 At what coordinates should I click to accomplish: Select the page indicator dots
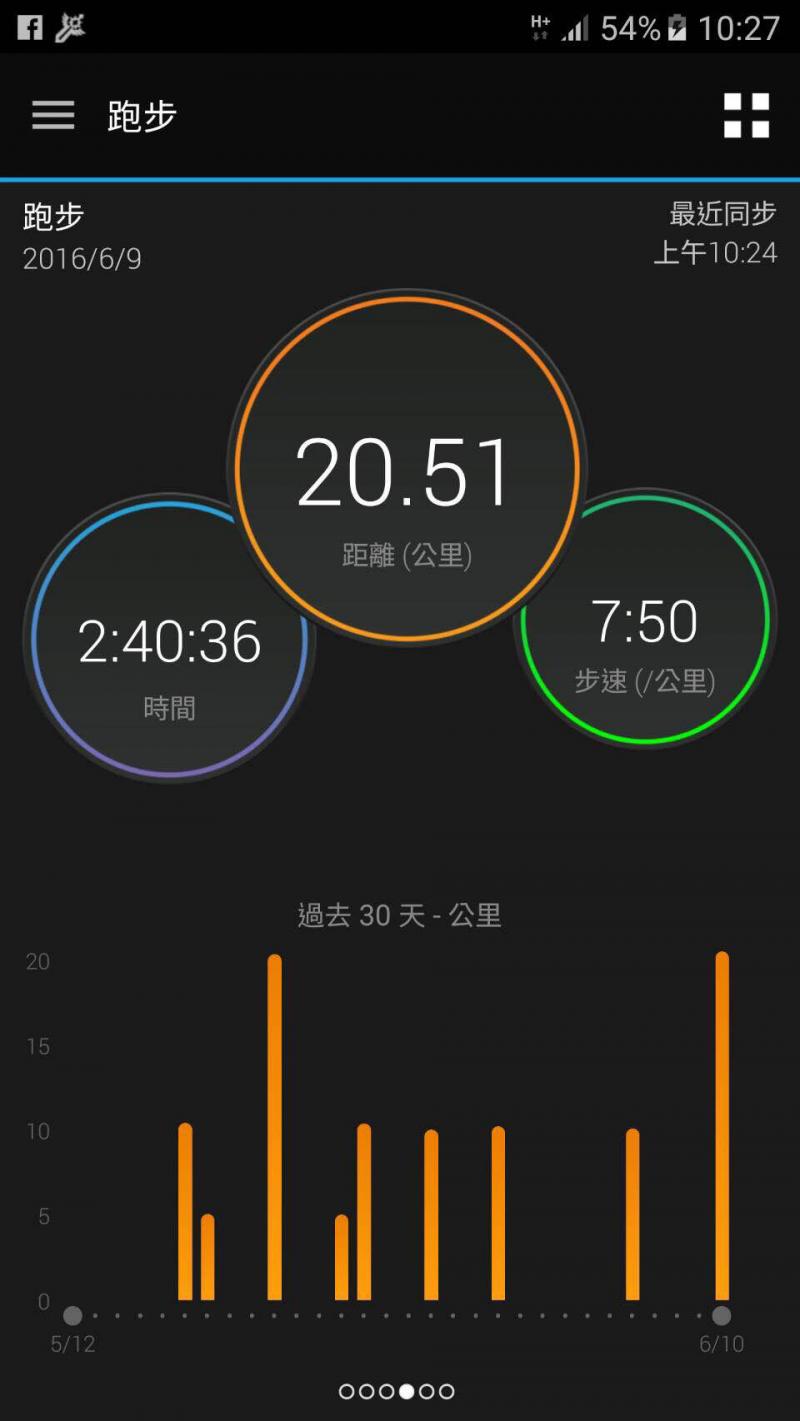(x=396, y=1391)
